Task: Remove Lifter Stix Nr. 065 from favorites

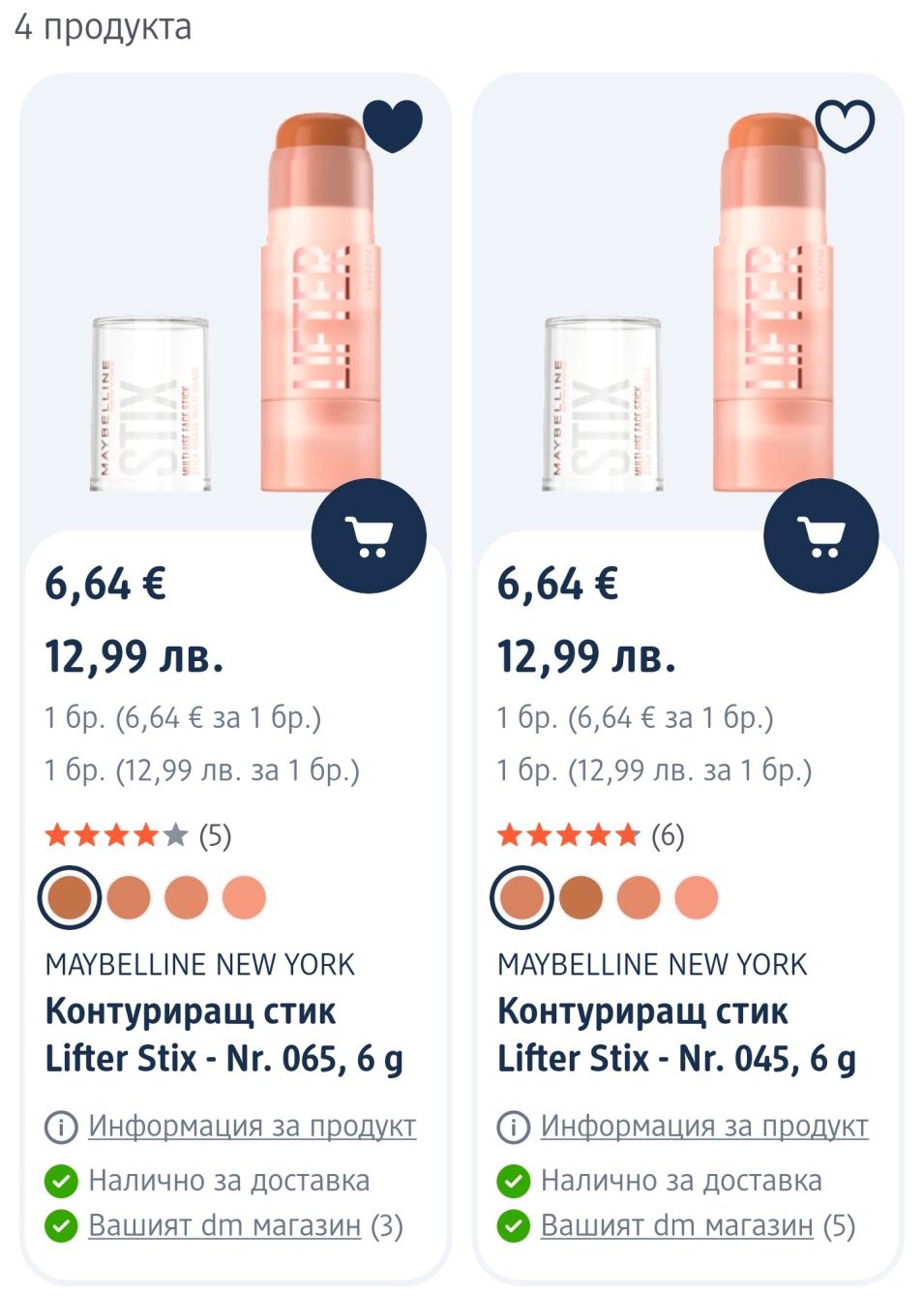Action: pos(393,126)
